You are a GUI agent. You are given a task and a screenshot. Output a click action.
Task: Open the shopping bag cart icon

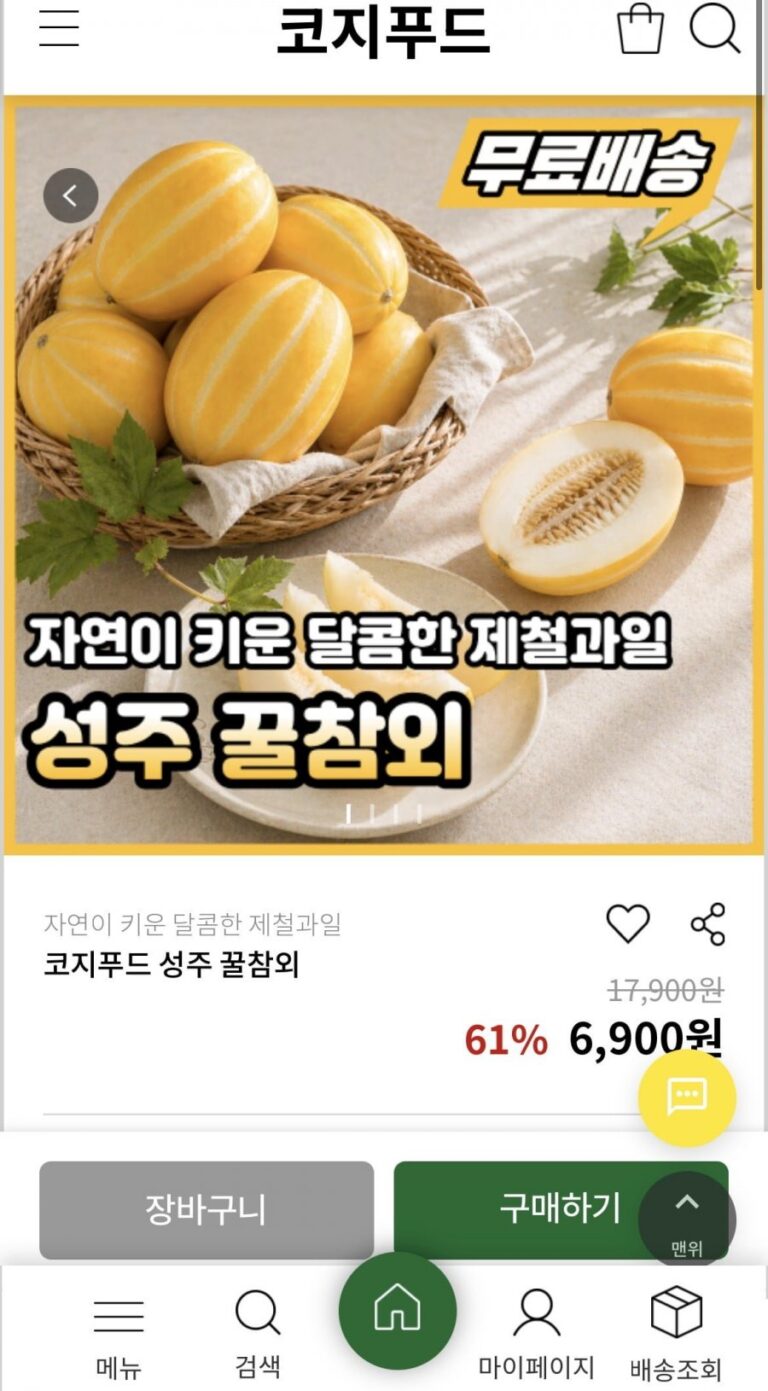[640, 29]
